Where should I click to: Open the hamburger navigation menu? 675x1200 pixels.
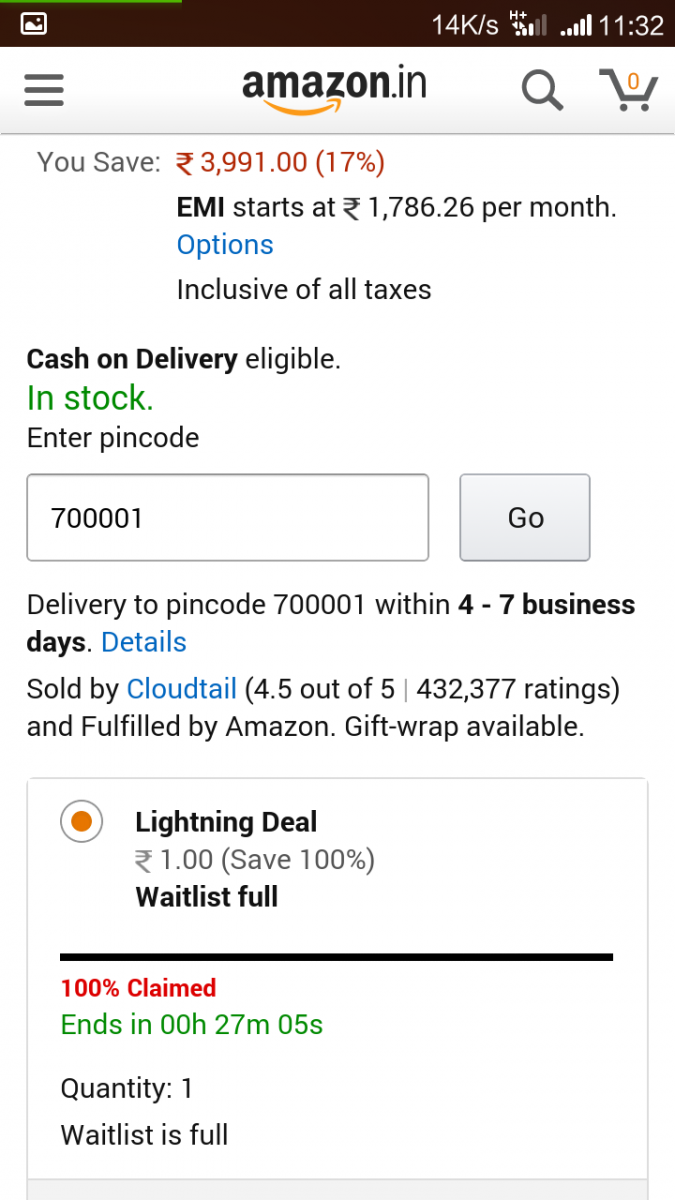point(44,91)
